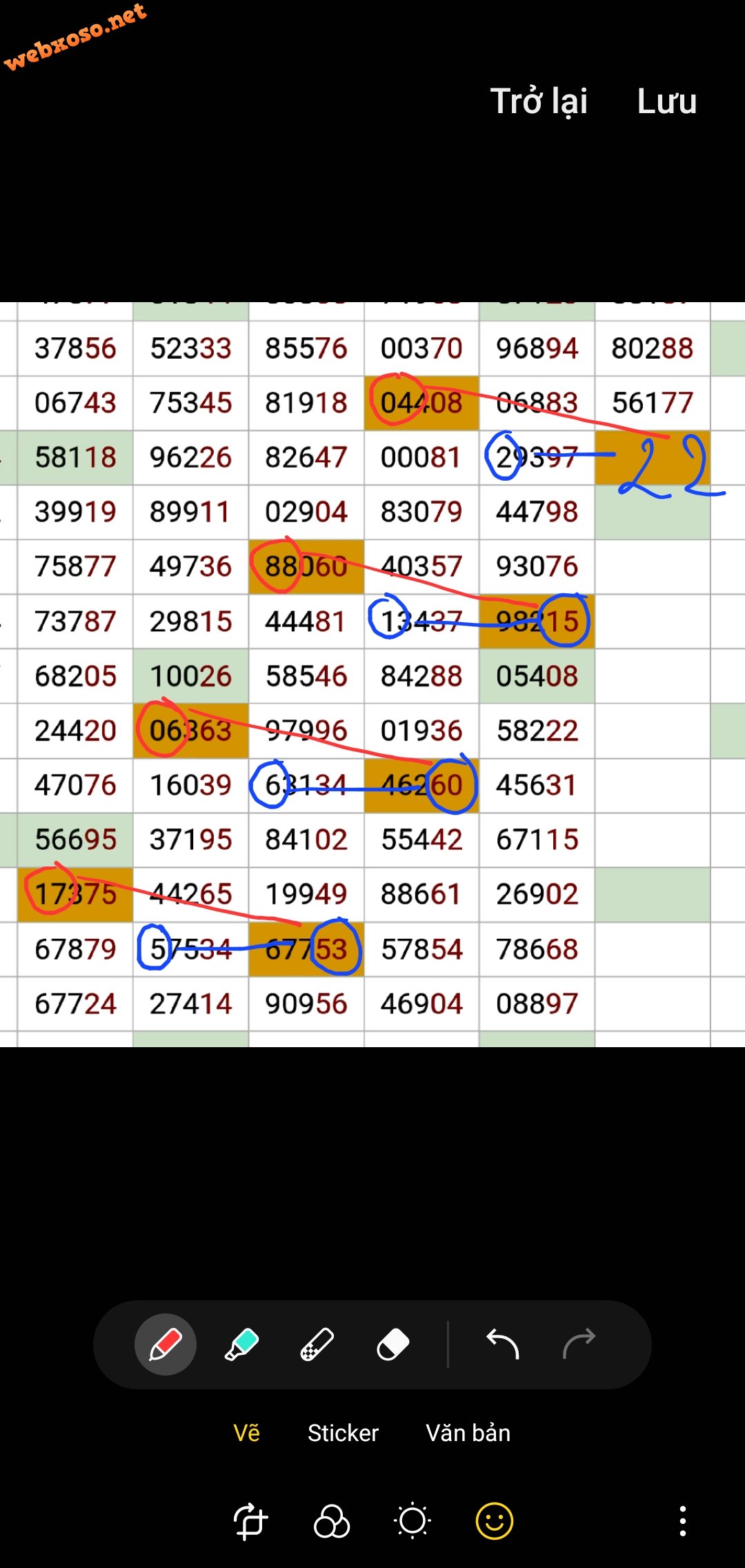Redo the undone stroke

[x=579, y=1344]
